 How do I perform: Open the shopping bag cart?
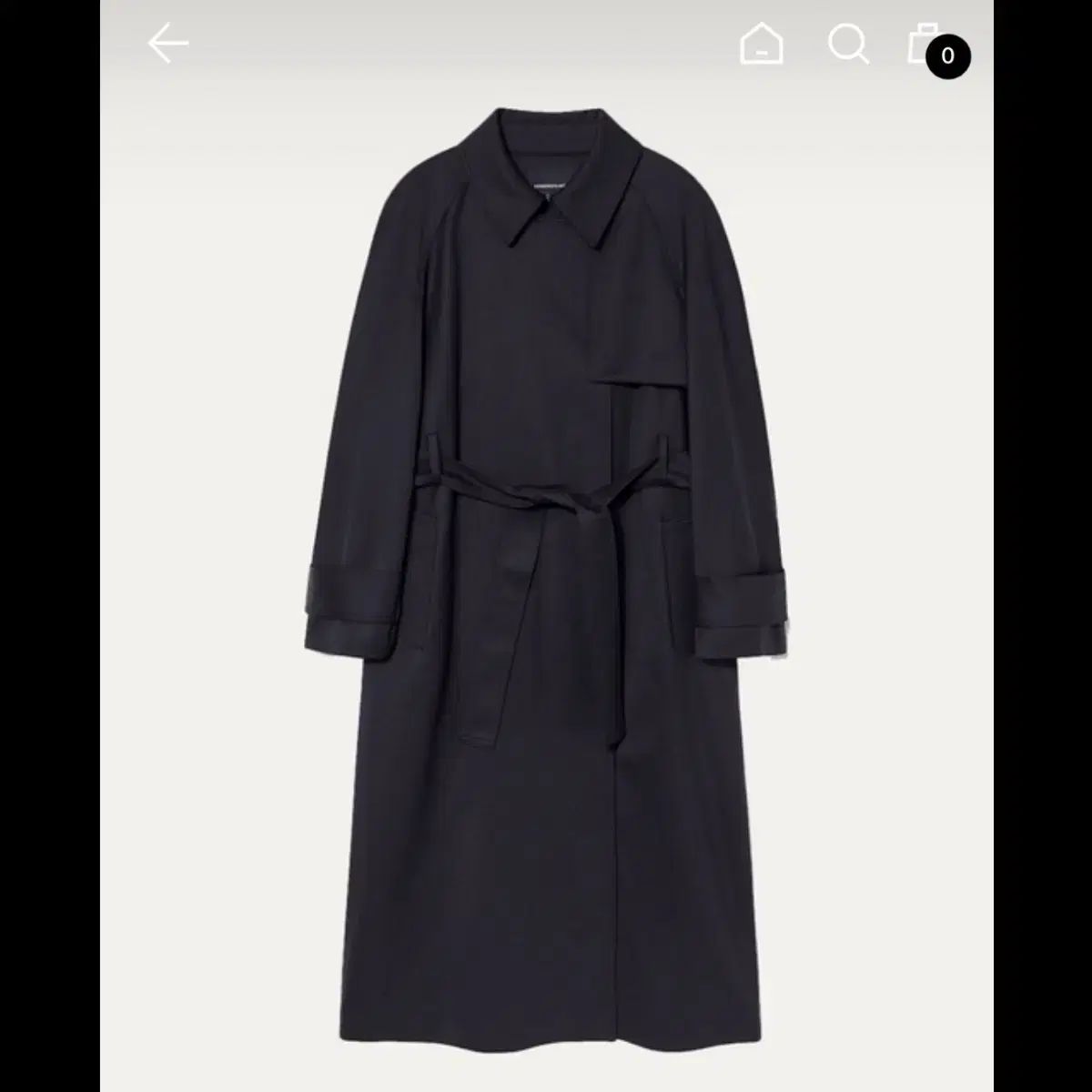click(x=926, y=44)
